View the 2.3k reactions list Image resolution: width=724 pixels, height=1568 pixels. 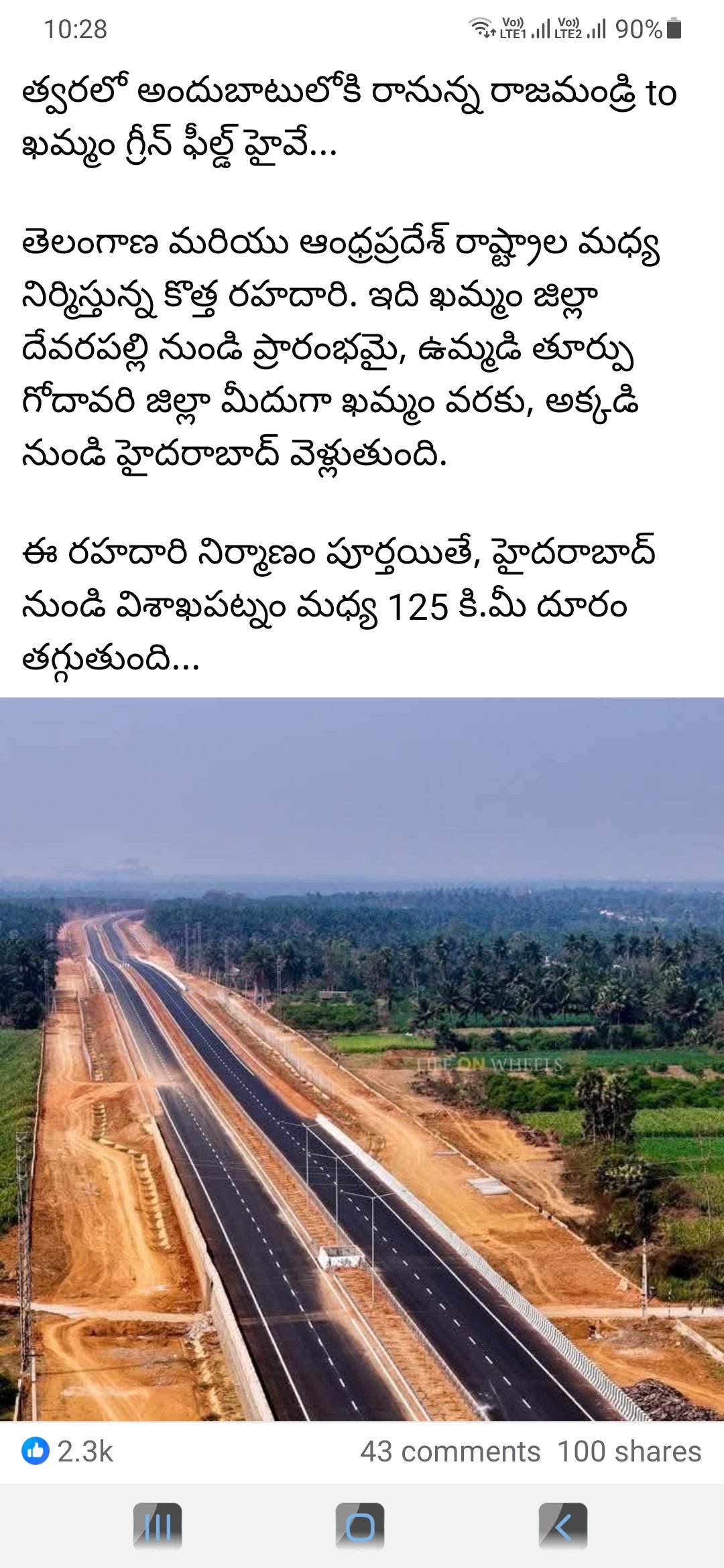point(68,1451)
